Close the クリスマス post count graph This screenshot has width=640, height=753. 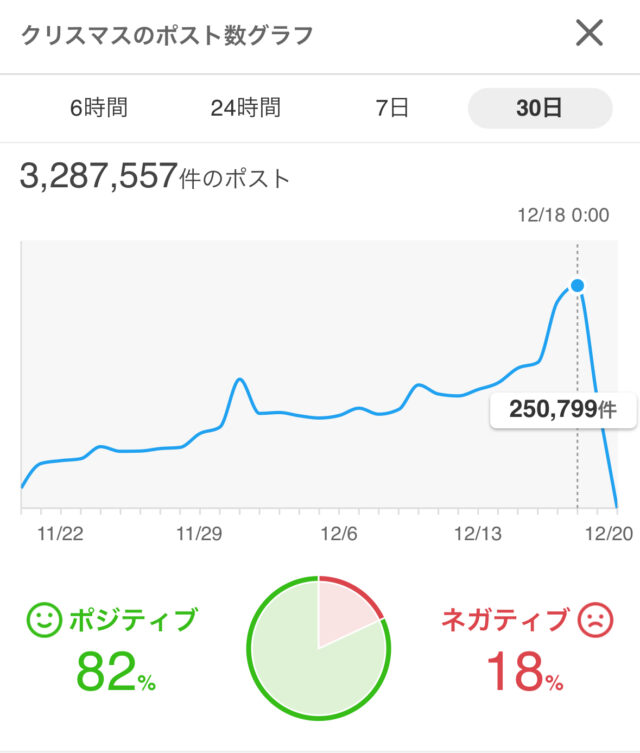coord(589,34)
